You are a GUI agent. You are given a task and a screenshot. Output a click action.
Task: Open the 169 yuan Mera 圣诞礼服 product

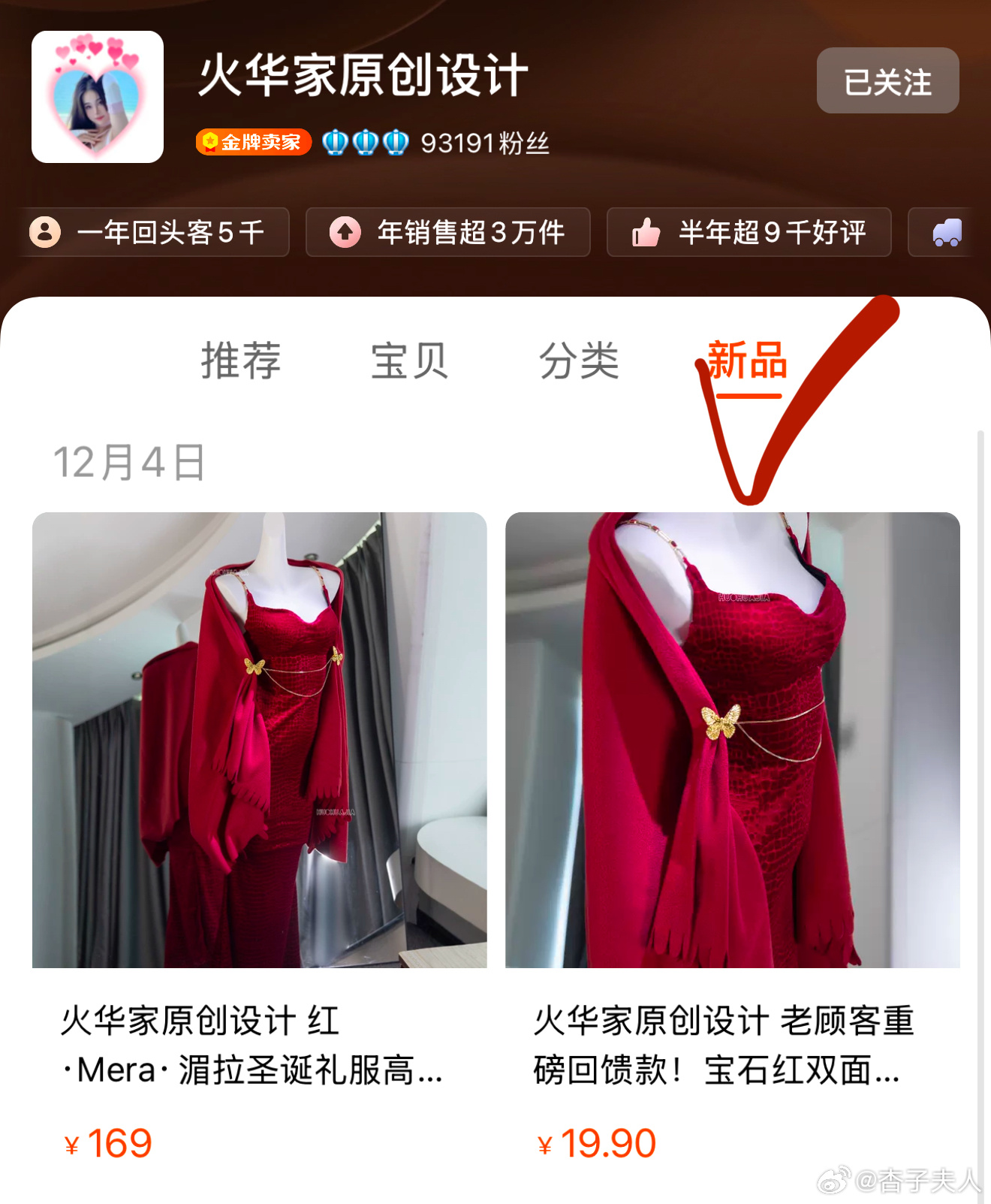(x=259, y=740)
